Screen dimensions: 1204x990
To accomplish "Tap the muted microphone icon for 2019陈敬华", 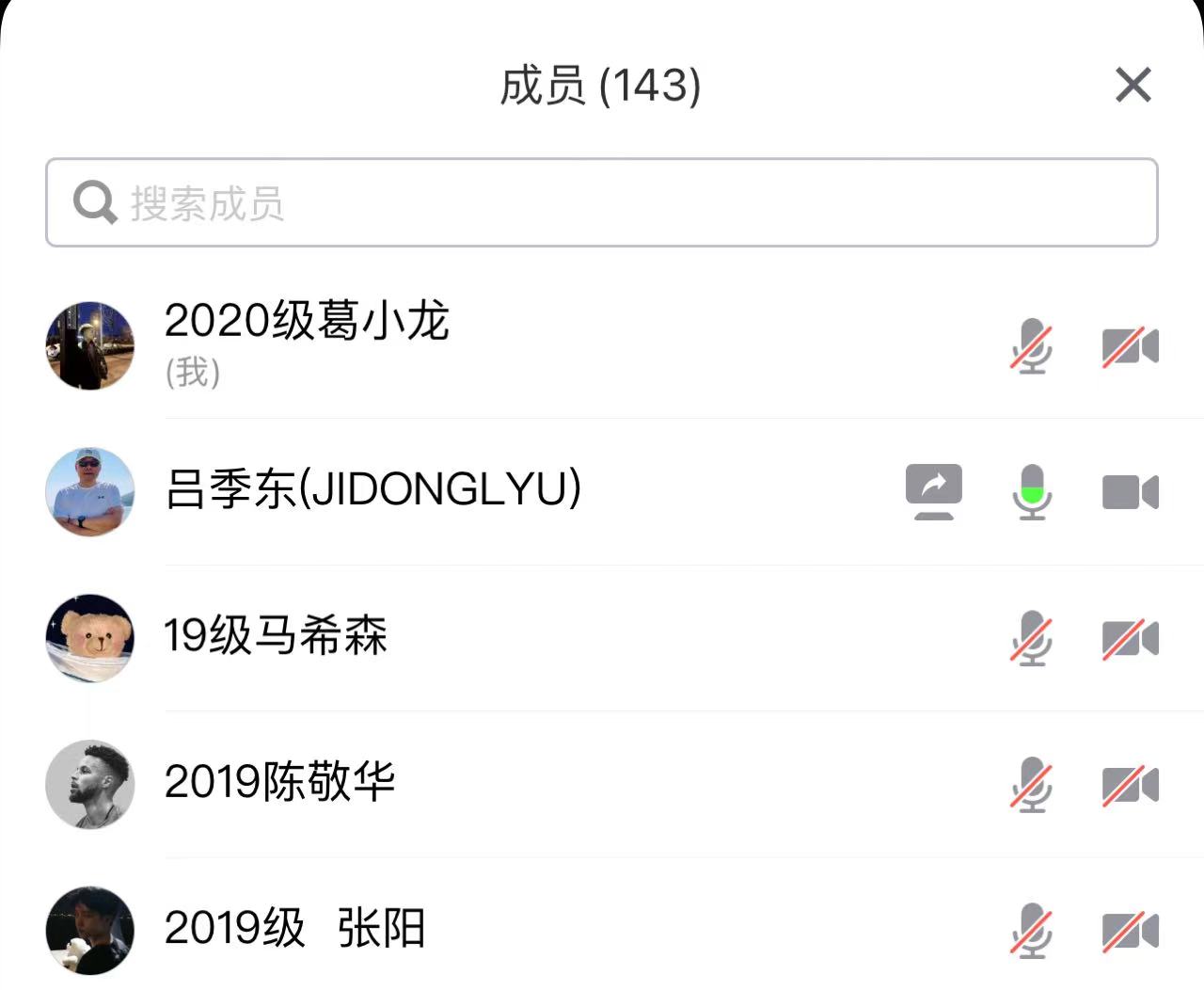I will (1031, 784).
